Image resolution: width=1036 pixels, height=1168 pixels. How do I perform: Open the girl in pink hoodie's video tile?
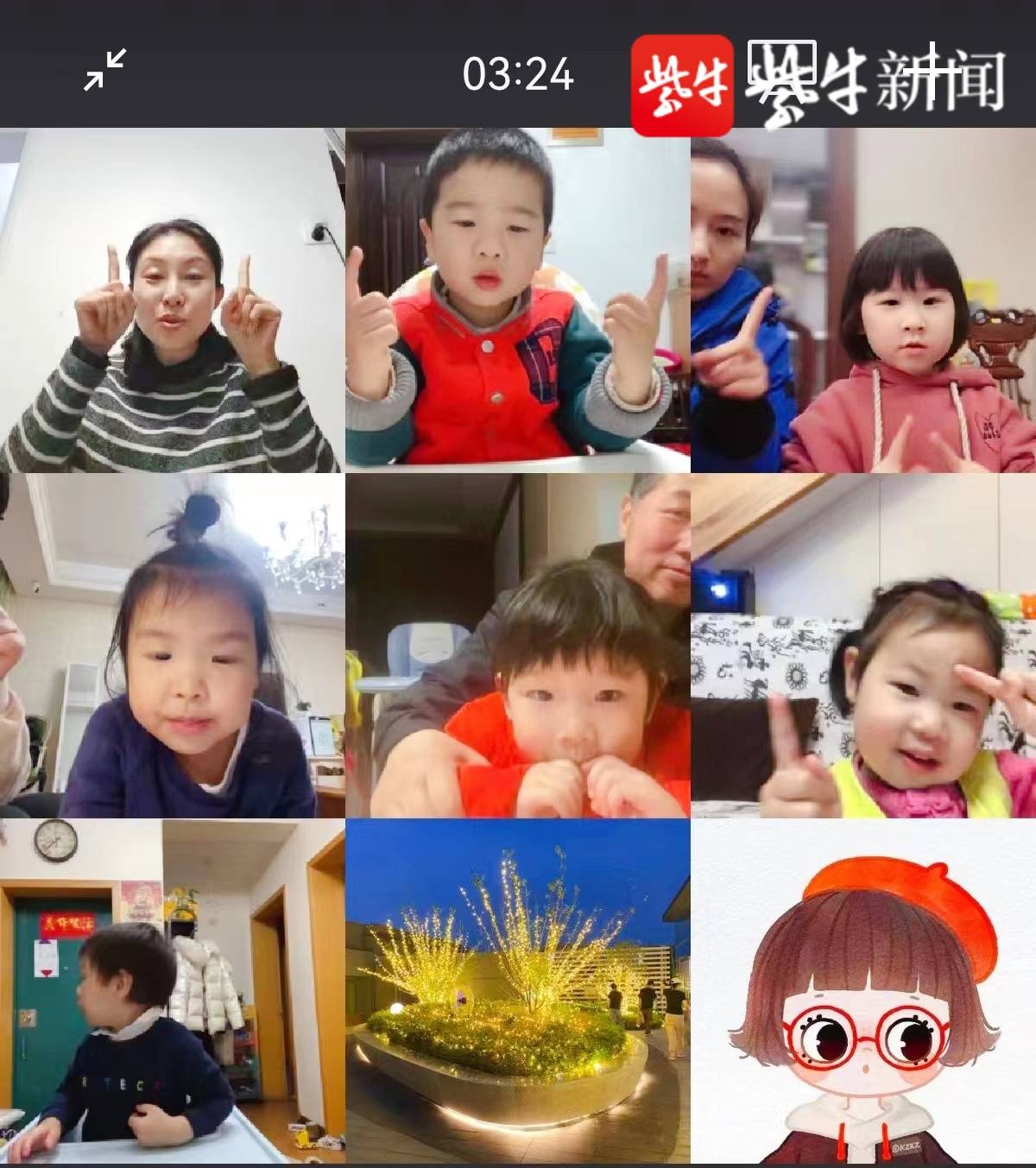[x=862, y=300]
